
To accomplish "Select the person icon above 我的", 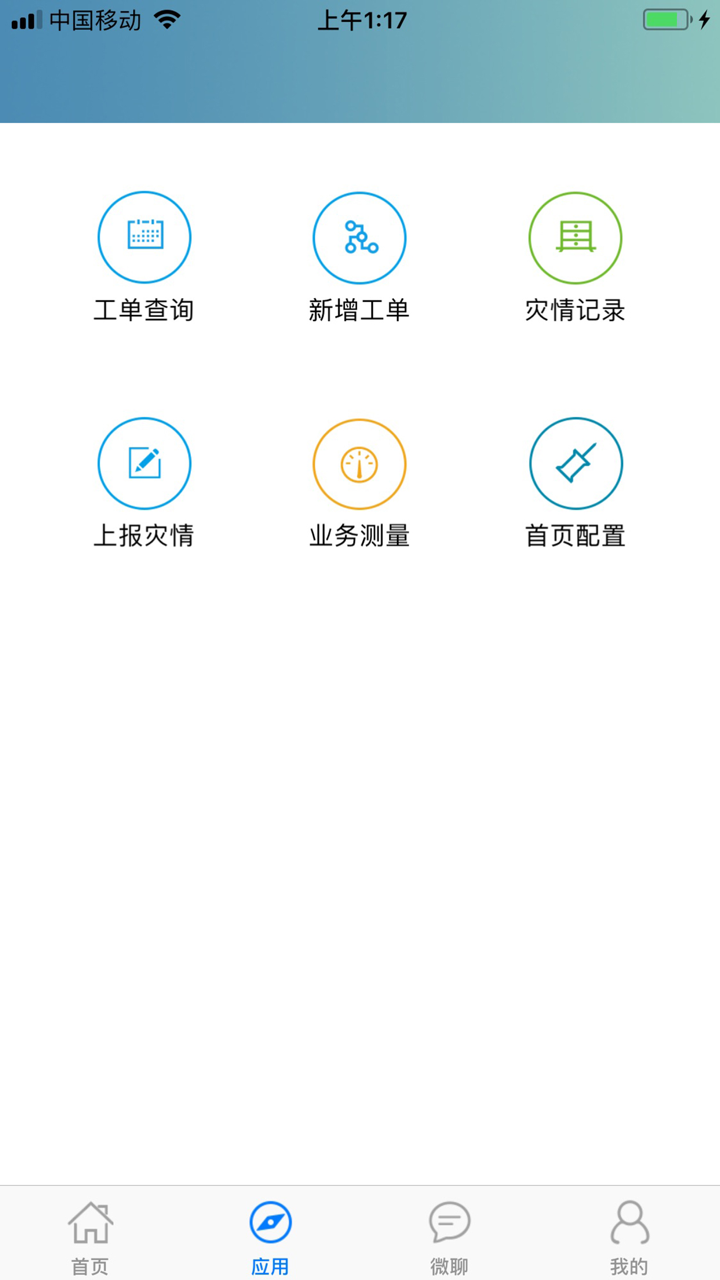I will click(630, 1219).
